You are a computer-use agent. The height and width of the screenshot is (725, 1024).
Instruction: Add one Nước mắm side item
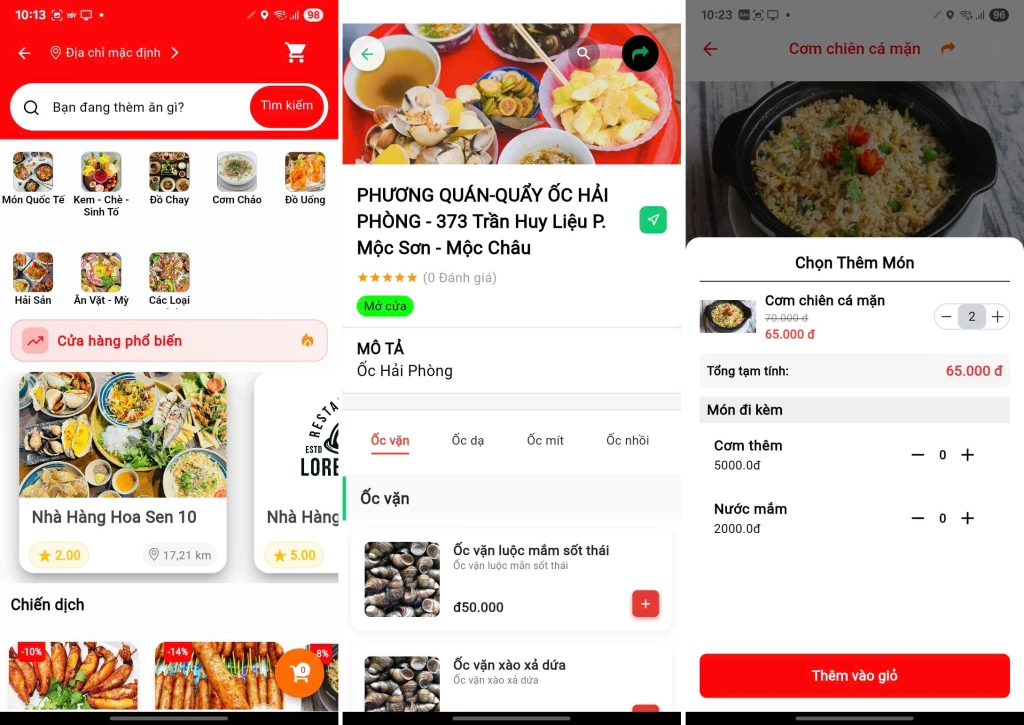point(967,518)
